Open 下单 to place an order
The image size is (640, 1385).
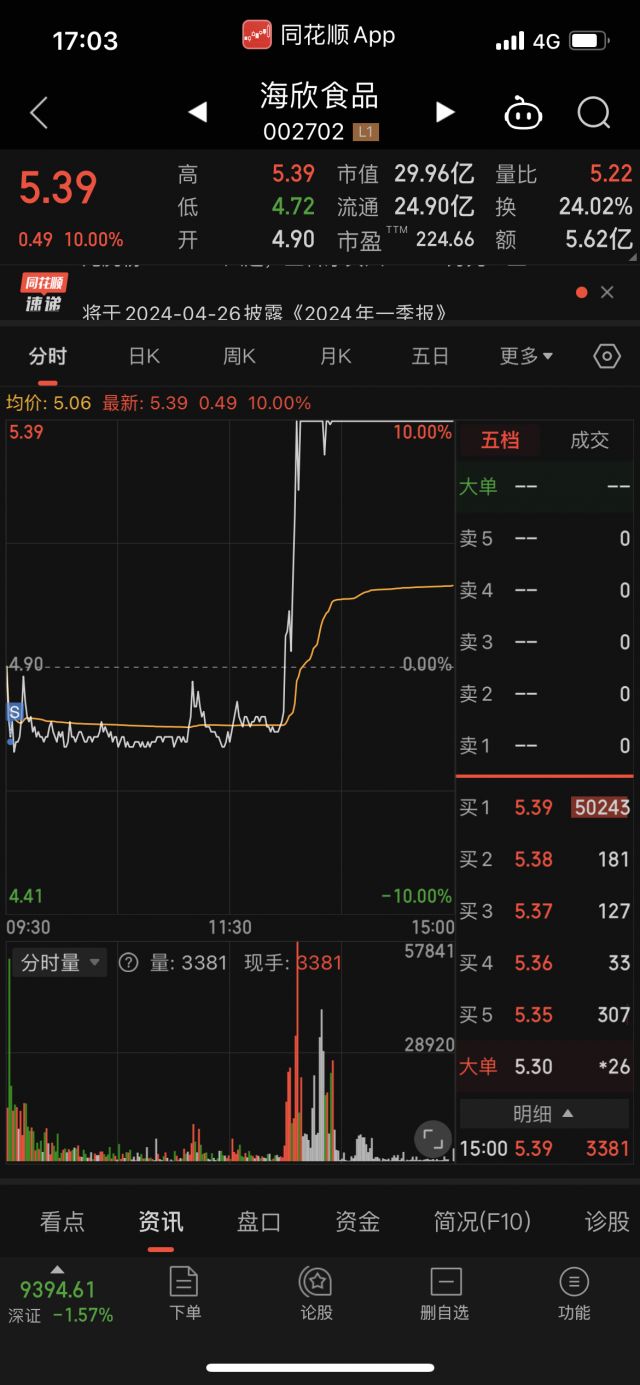(x=185, y=1293)
